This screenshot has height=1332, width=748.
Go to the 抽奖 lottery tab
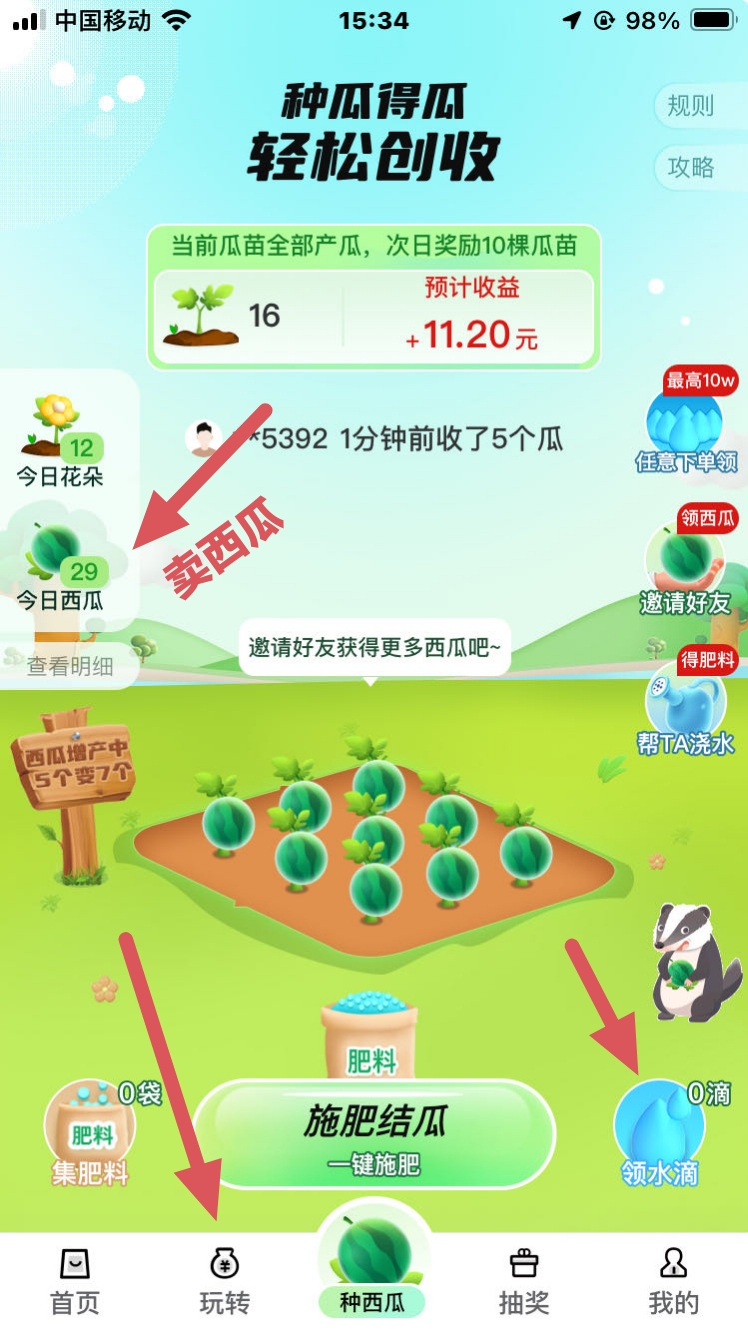pyautogui.click(x=524, y=1282)
